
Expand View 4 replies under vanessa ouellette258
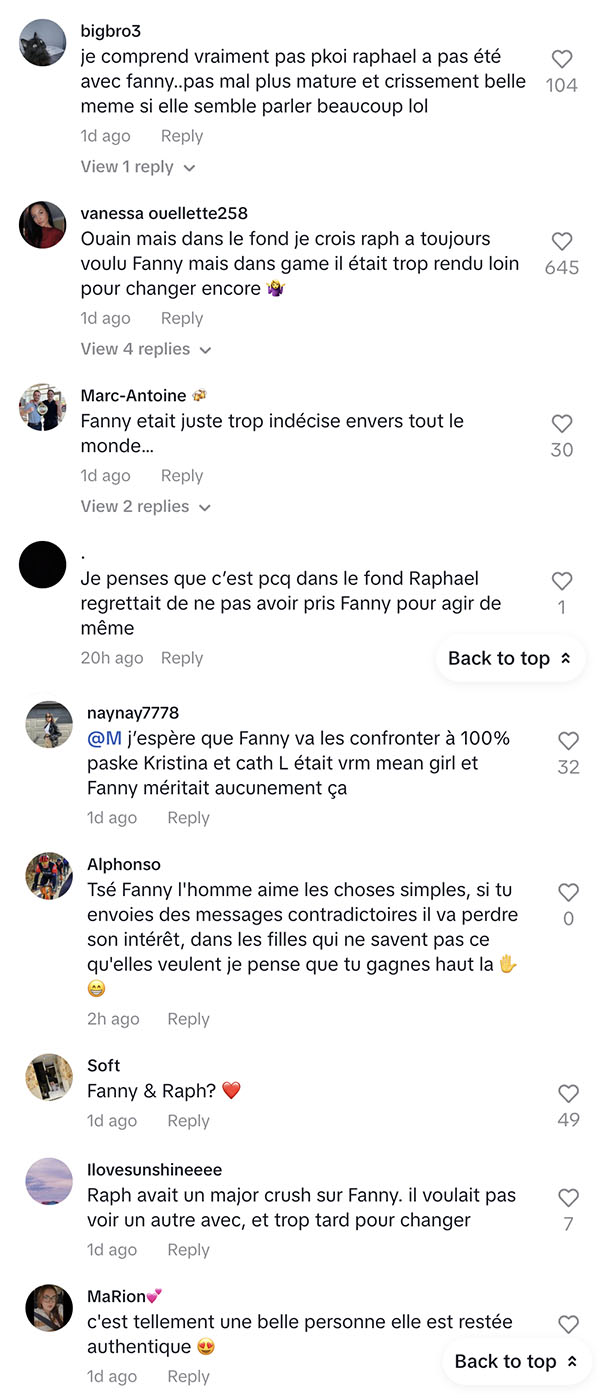coord(146,349)
